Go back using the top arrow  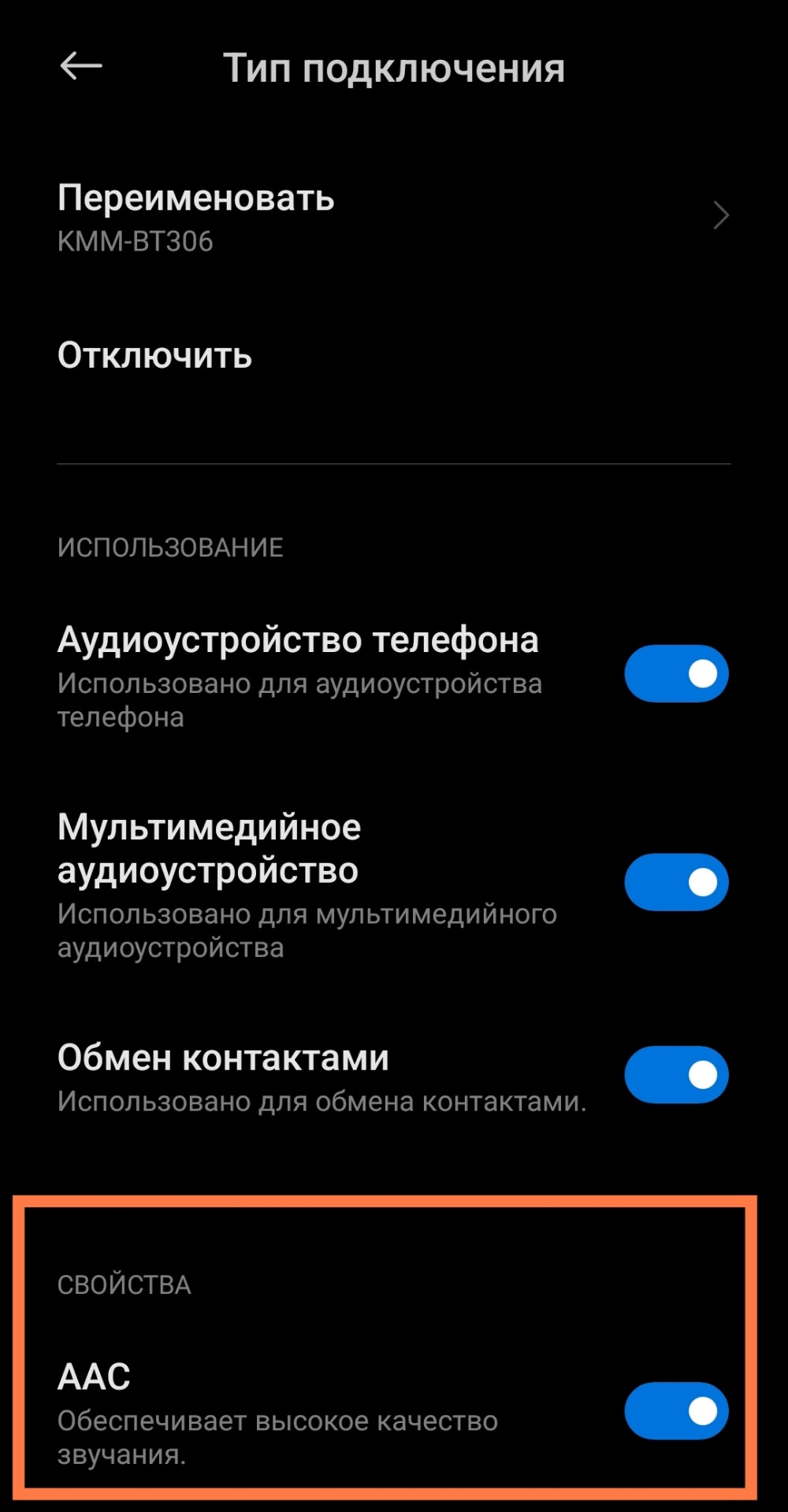click(81, 67)
